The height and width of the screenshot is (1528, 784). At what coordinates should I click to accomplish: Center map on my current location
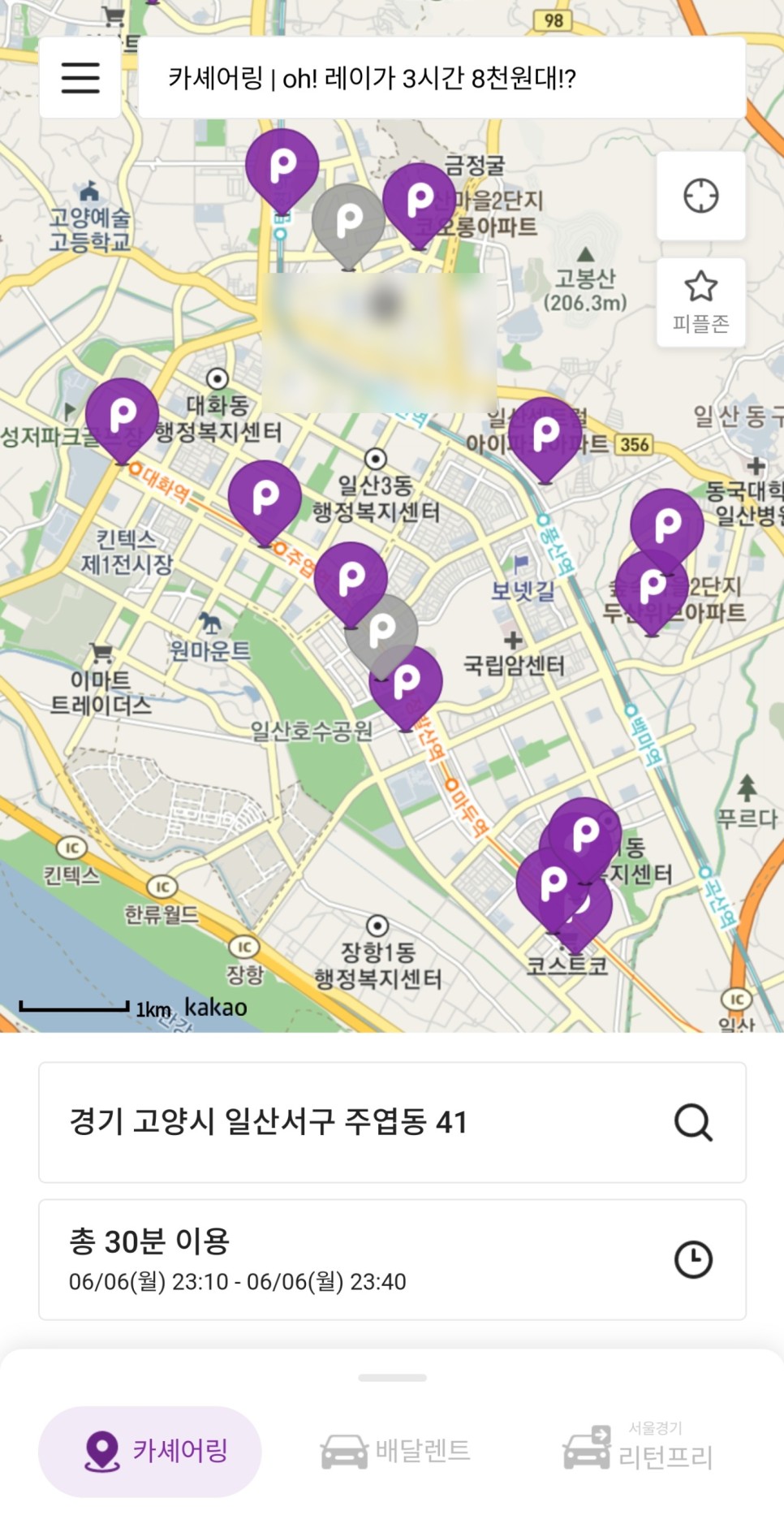tap(701, 196)
